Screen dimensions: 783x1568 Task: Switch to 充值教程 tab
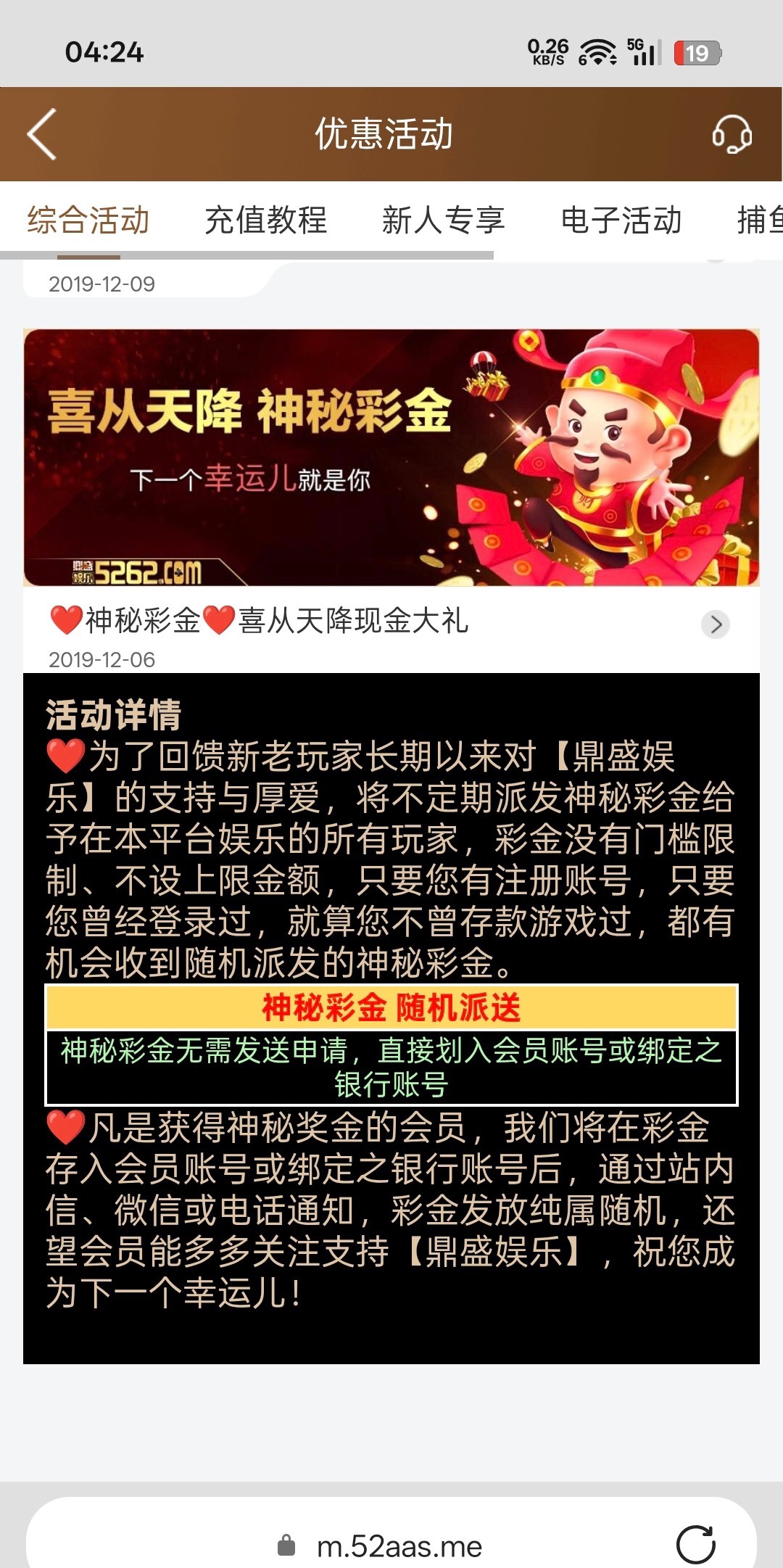coord(265,220)
